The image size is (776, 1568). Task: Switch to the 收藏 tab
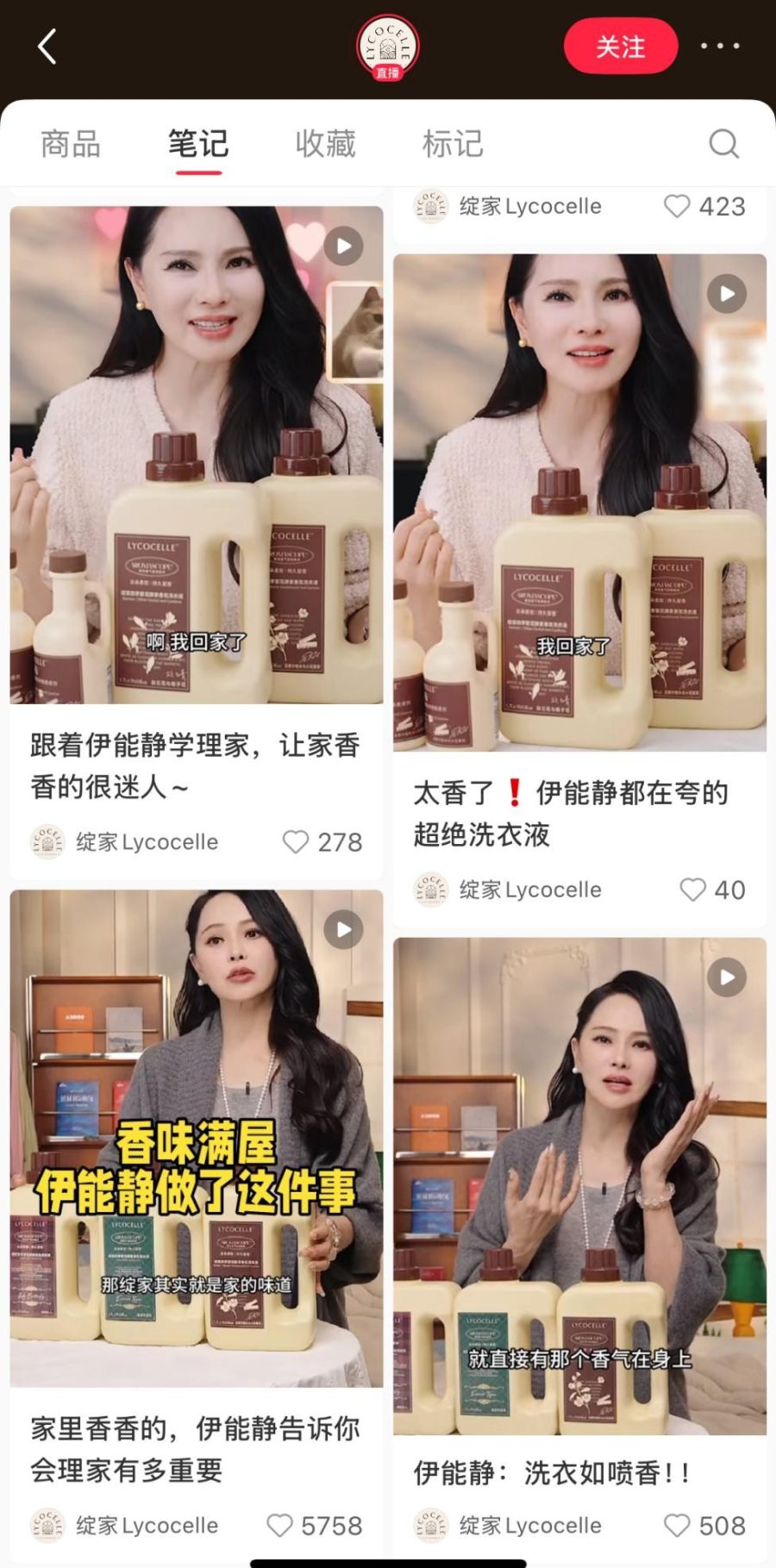325,144
